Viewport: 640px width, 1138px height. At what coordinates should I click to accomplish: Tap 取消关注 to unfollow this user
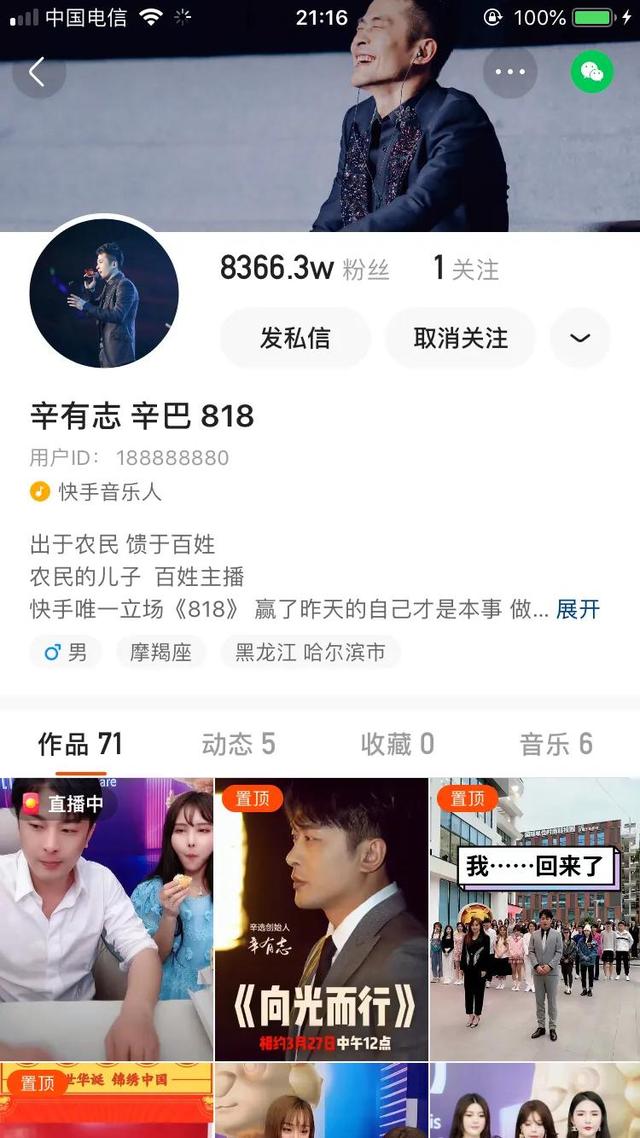tap(460, 337)
